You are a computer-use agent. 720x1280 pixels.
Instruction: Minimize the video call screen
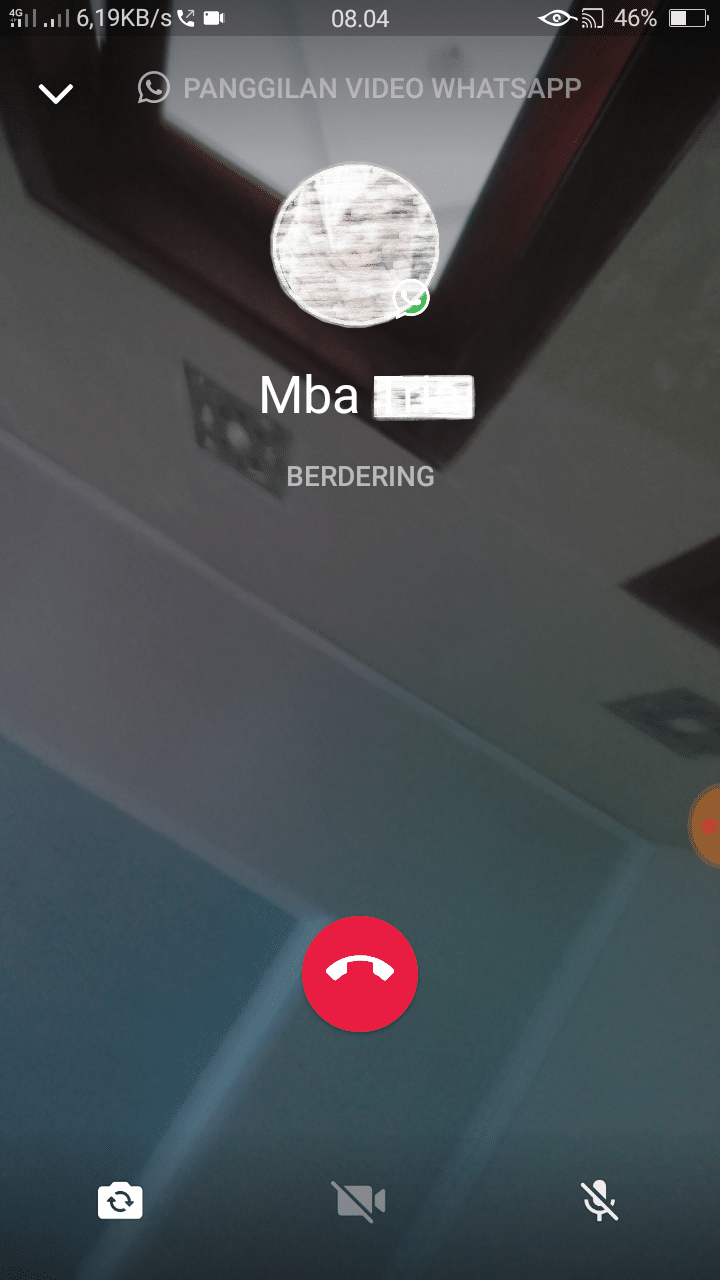tap(56, 93)
